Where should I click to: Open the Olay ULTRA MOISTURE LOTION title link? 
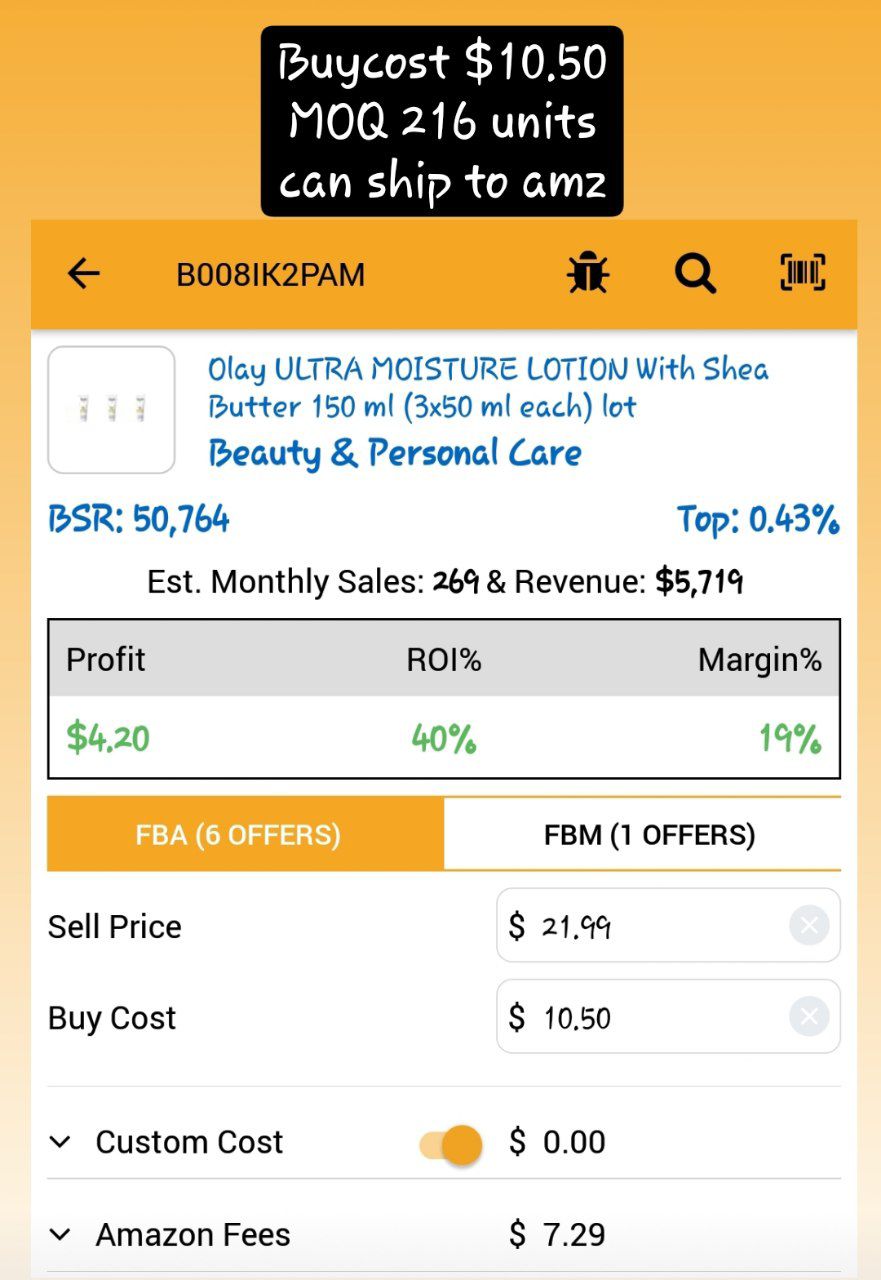[488, 387]
